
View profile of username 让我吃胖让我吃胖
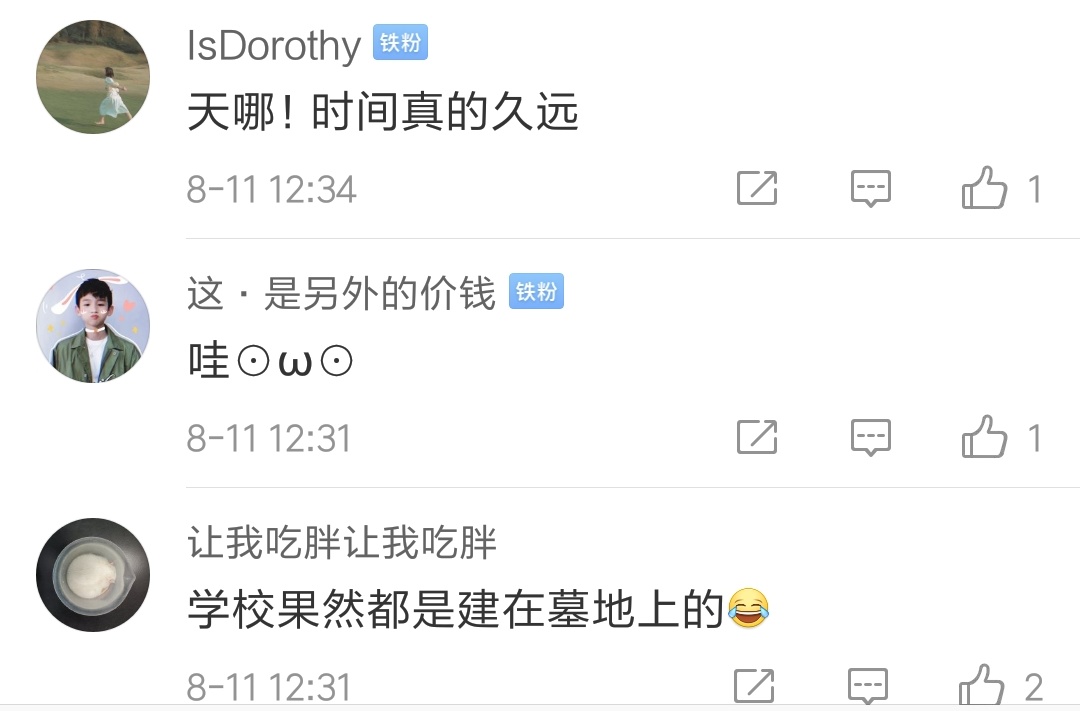[x=342, y=543]
